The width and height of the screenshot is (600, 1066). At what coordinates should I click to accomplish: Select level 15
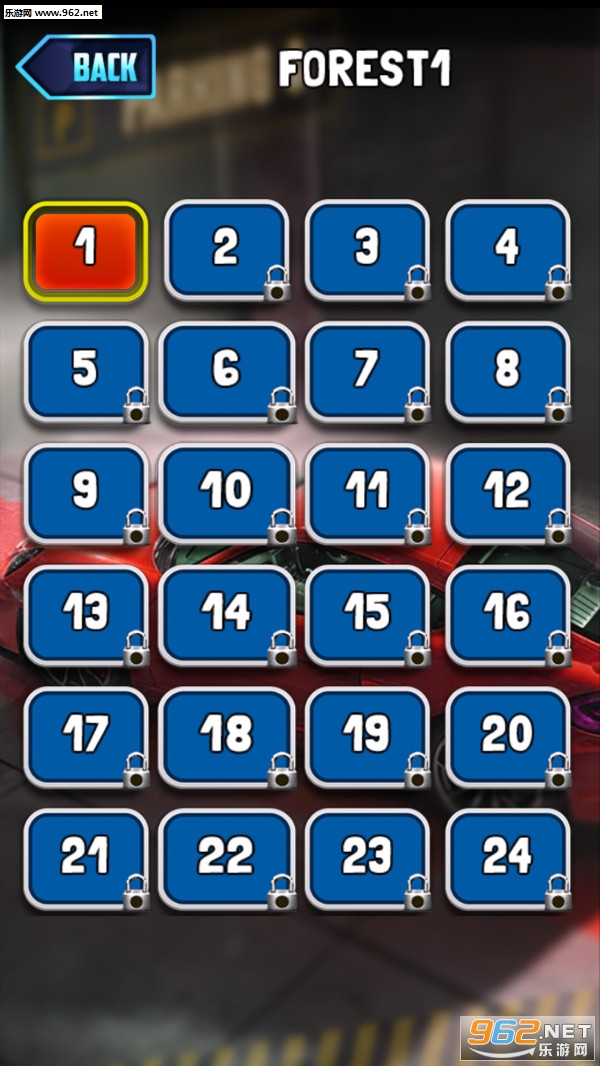point(367,615)
